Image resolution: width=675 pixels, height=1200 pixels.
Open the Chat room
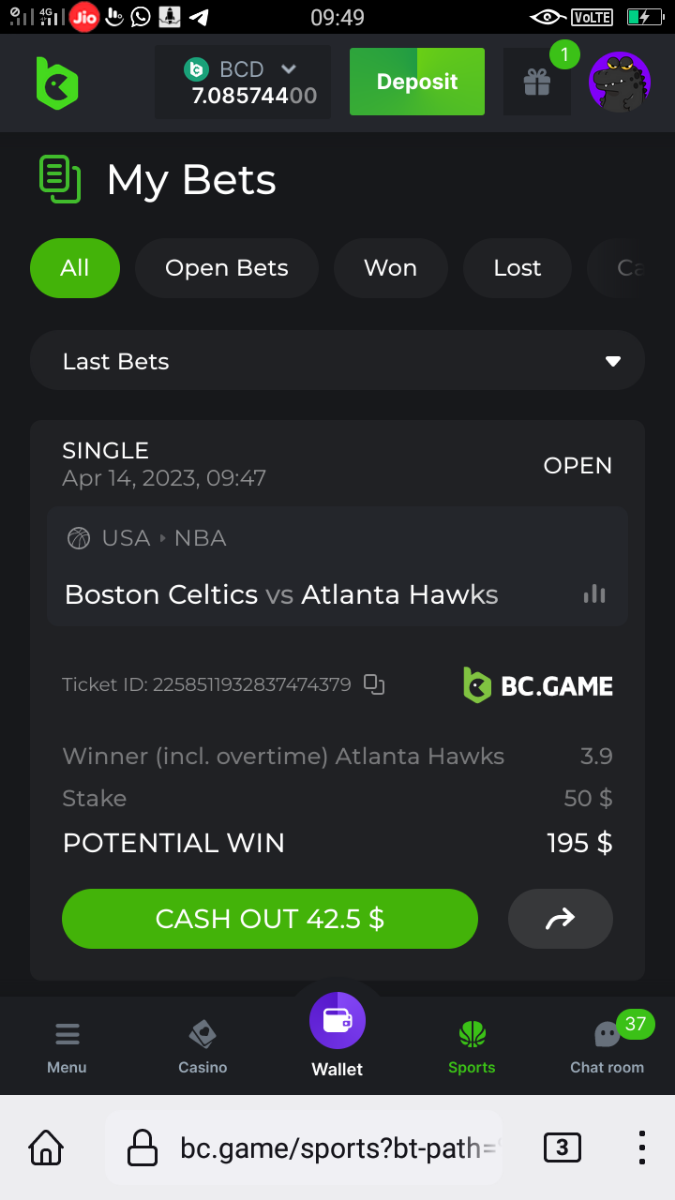(x=607, y=1047)
